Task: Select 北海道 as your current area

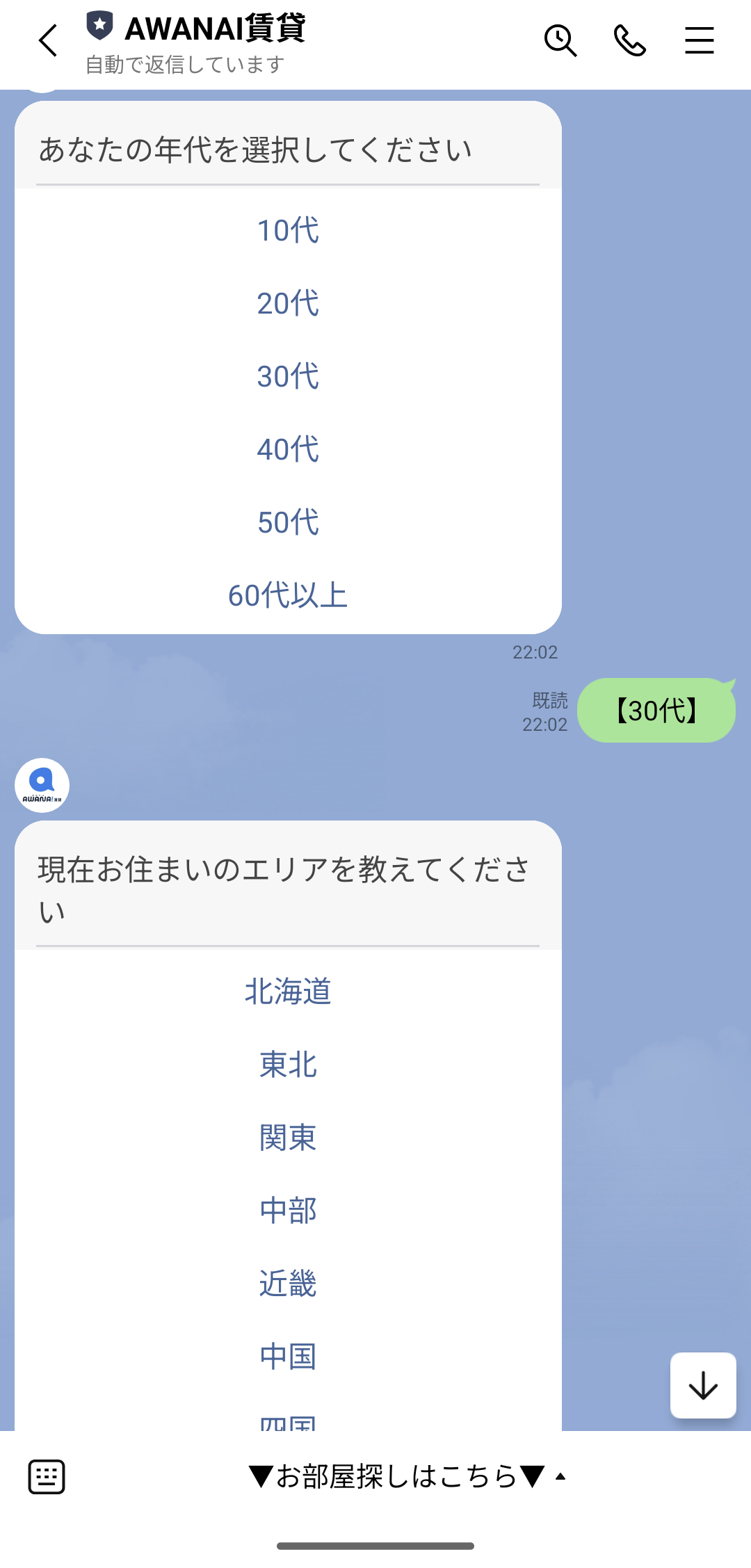Action: (288, 992)
